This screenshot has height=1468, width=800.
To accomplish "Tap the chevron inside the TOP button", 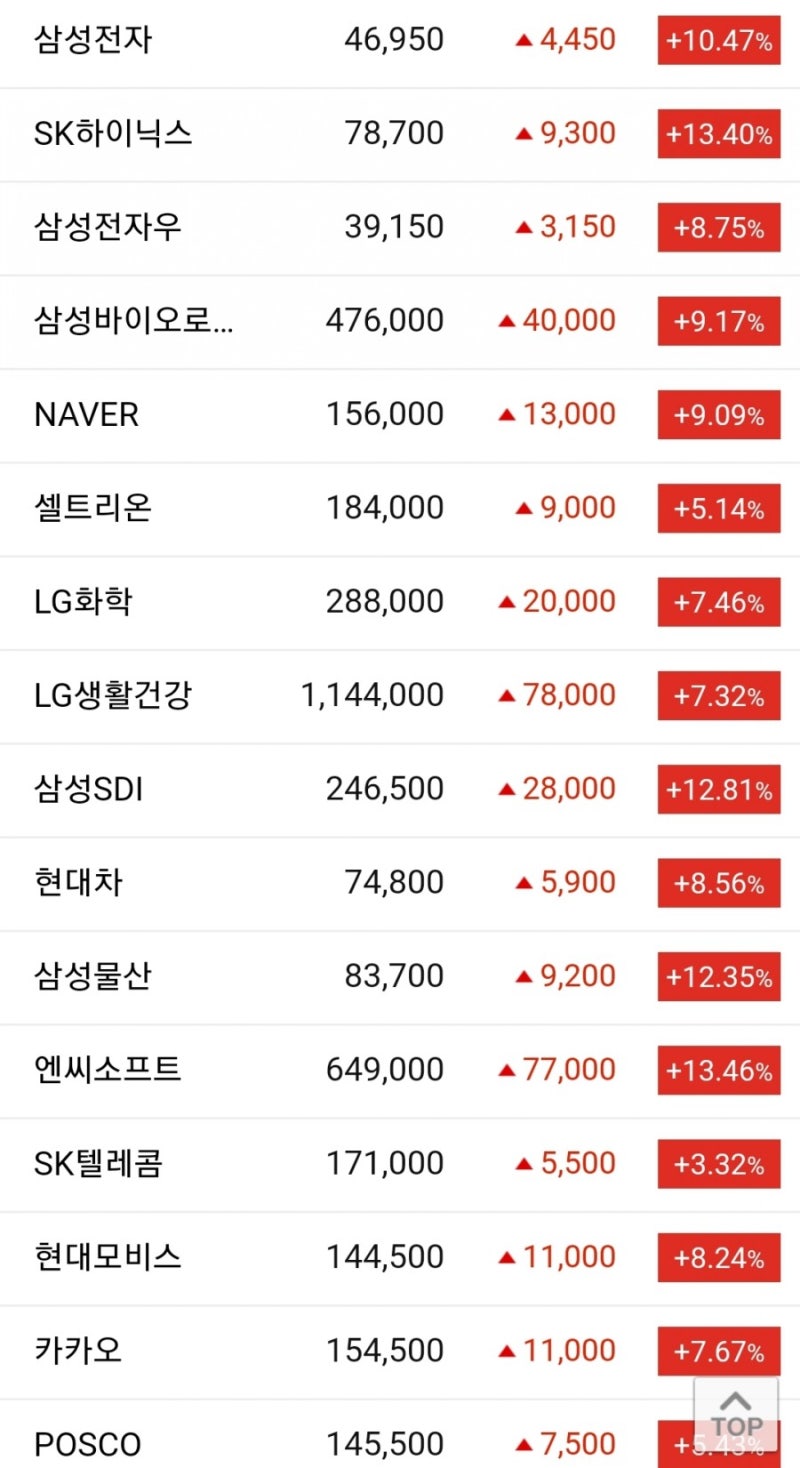I will tap(736, 1400).
